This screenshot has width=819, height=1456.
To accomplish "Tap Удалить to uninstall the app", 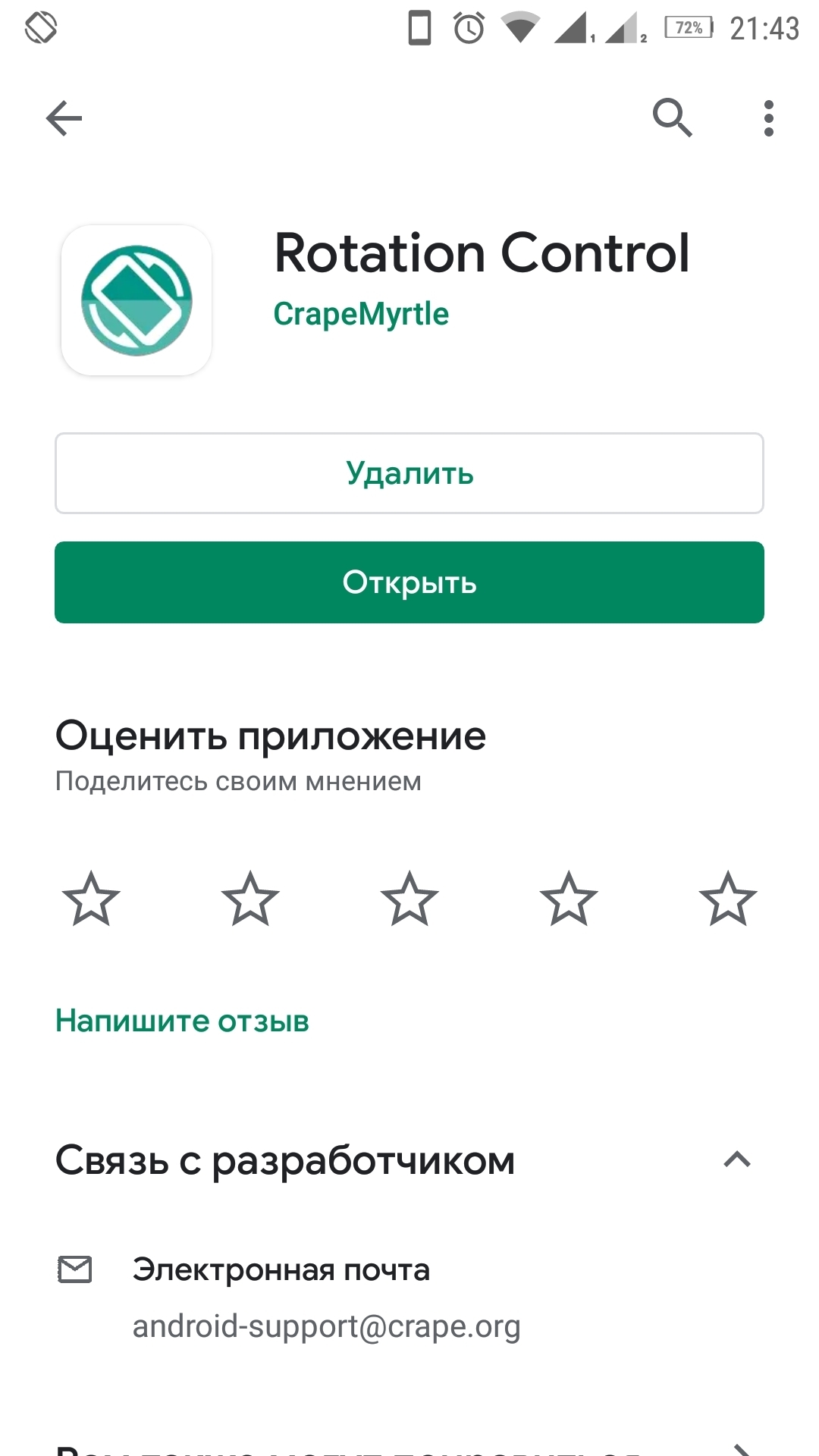I will (409, 473).
